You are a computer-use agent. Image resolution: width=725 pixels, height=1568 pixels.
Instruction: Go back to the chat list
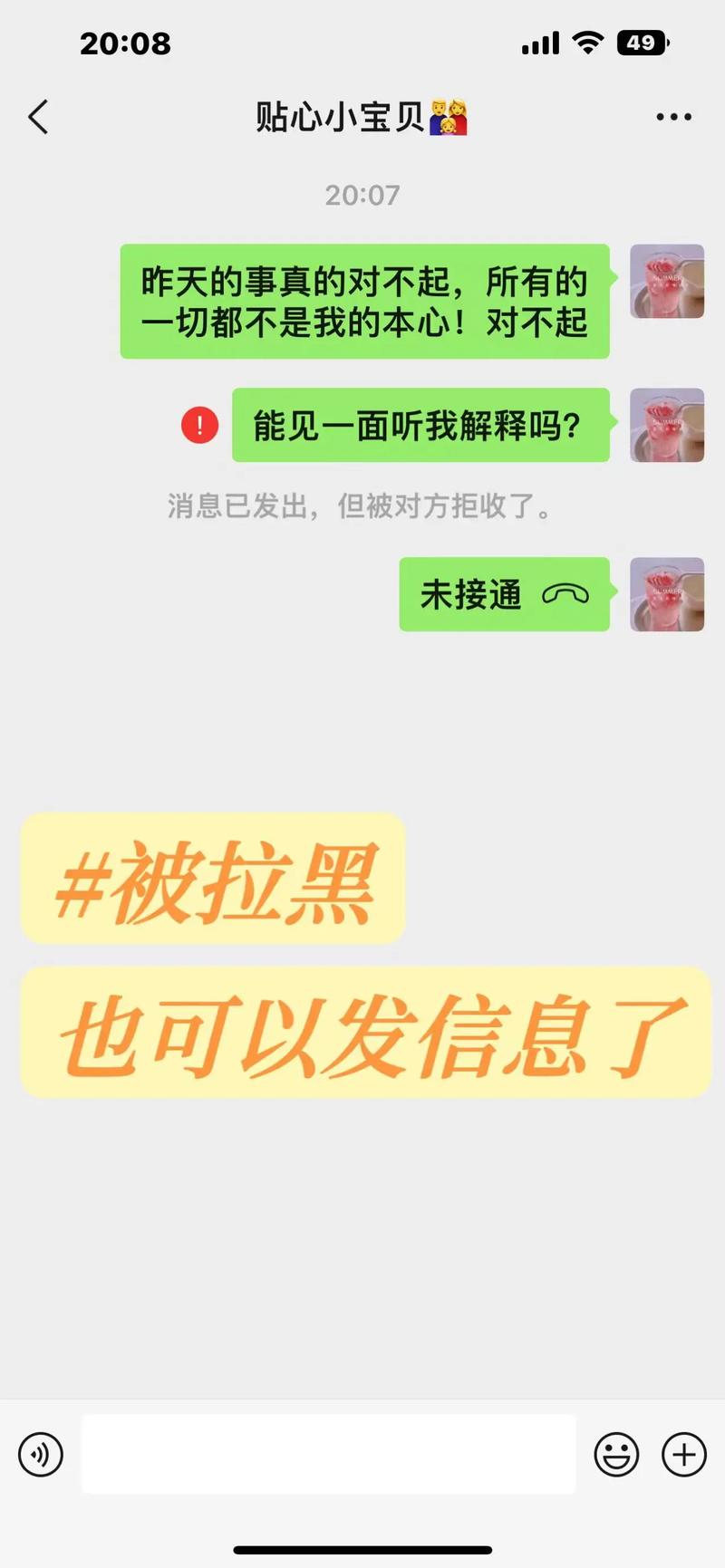tap(38, 117)
